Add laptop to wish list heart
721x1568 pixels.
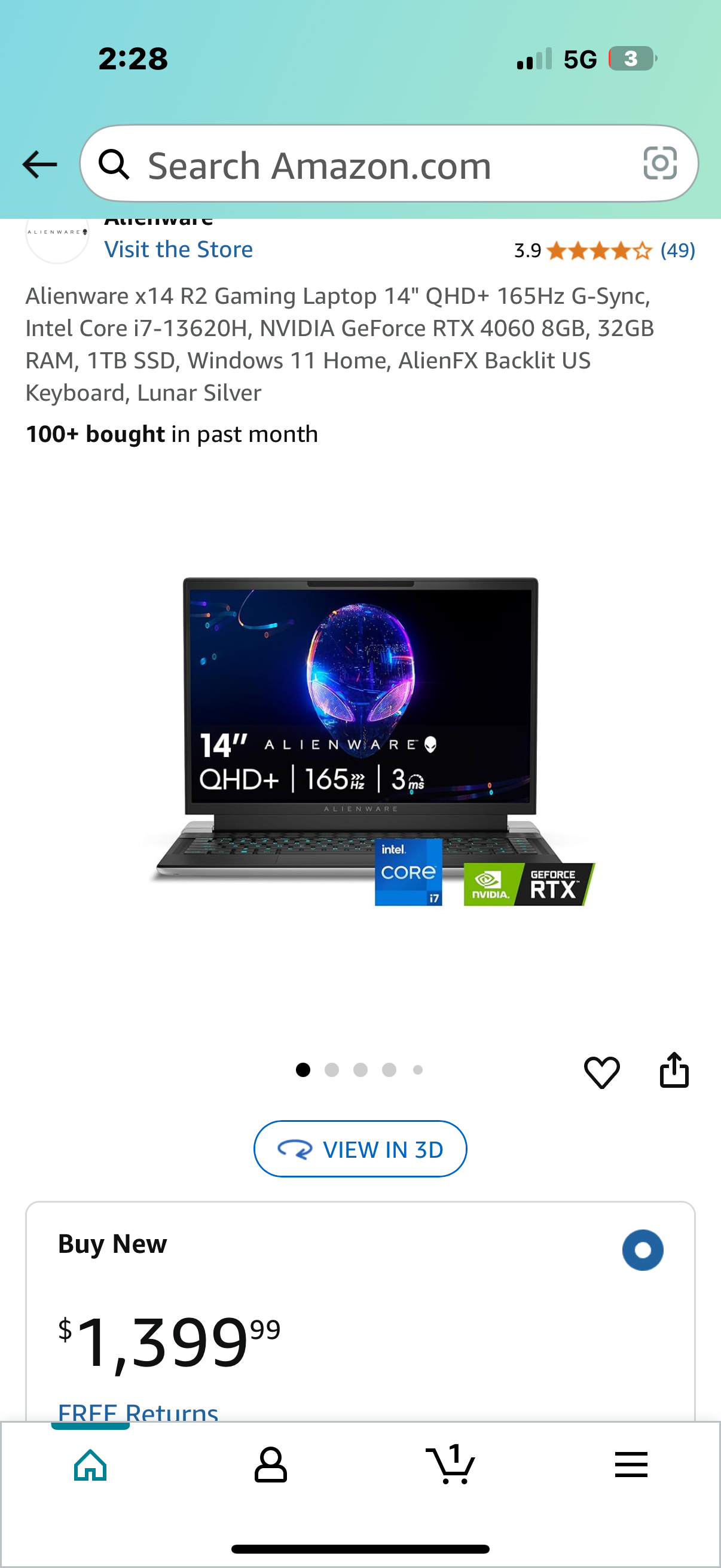coord(602,1071)
